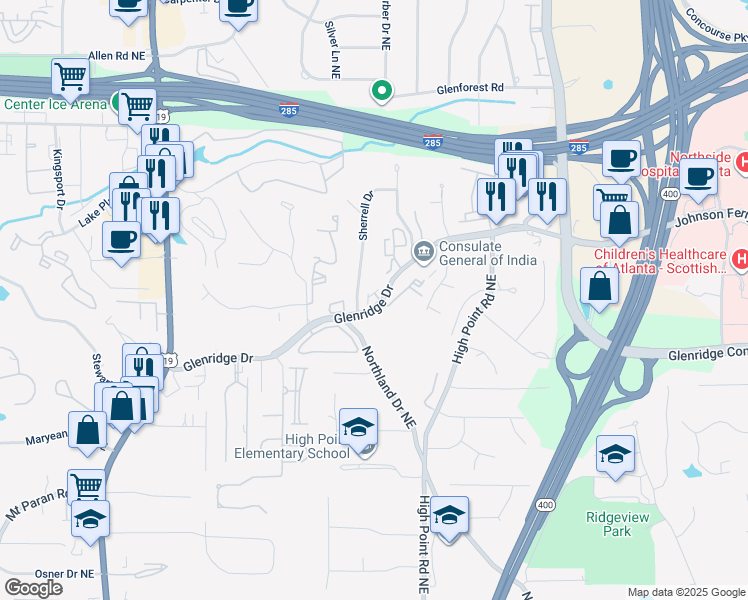This screenshot has height=600, width=748.
Task: Select the shopping bag marker next to Maryean
Action: 87,432
